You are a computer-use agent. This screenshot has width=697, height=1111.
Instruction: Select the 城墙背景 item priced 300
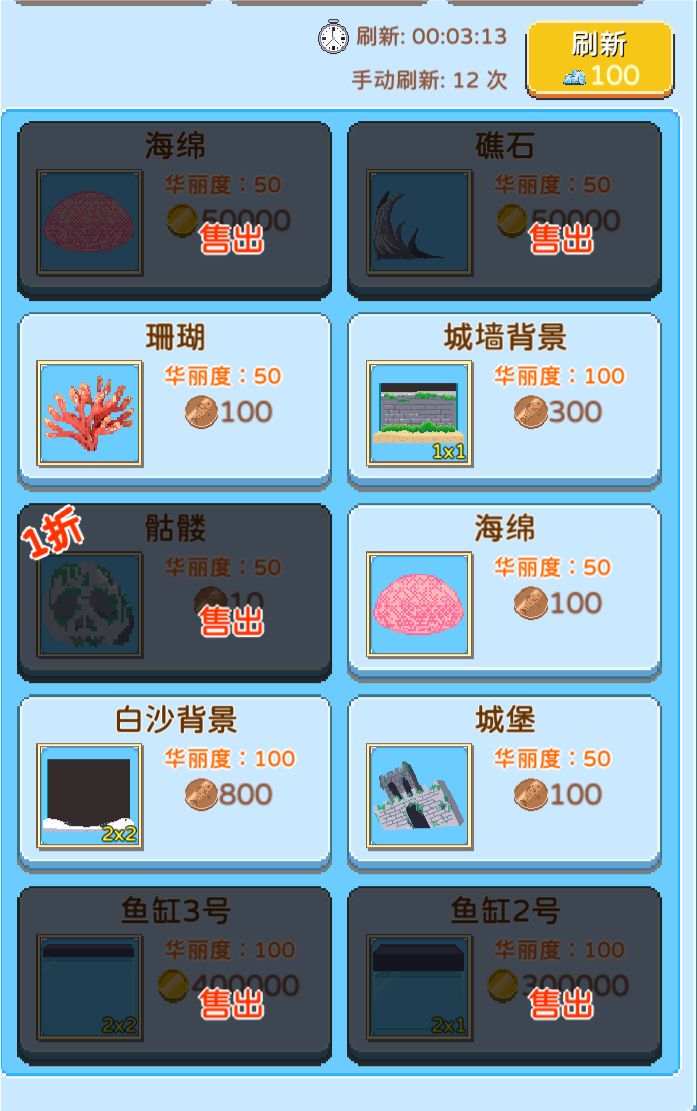click(504, 400)
